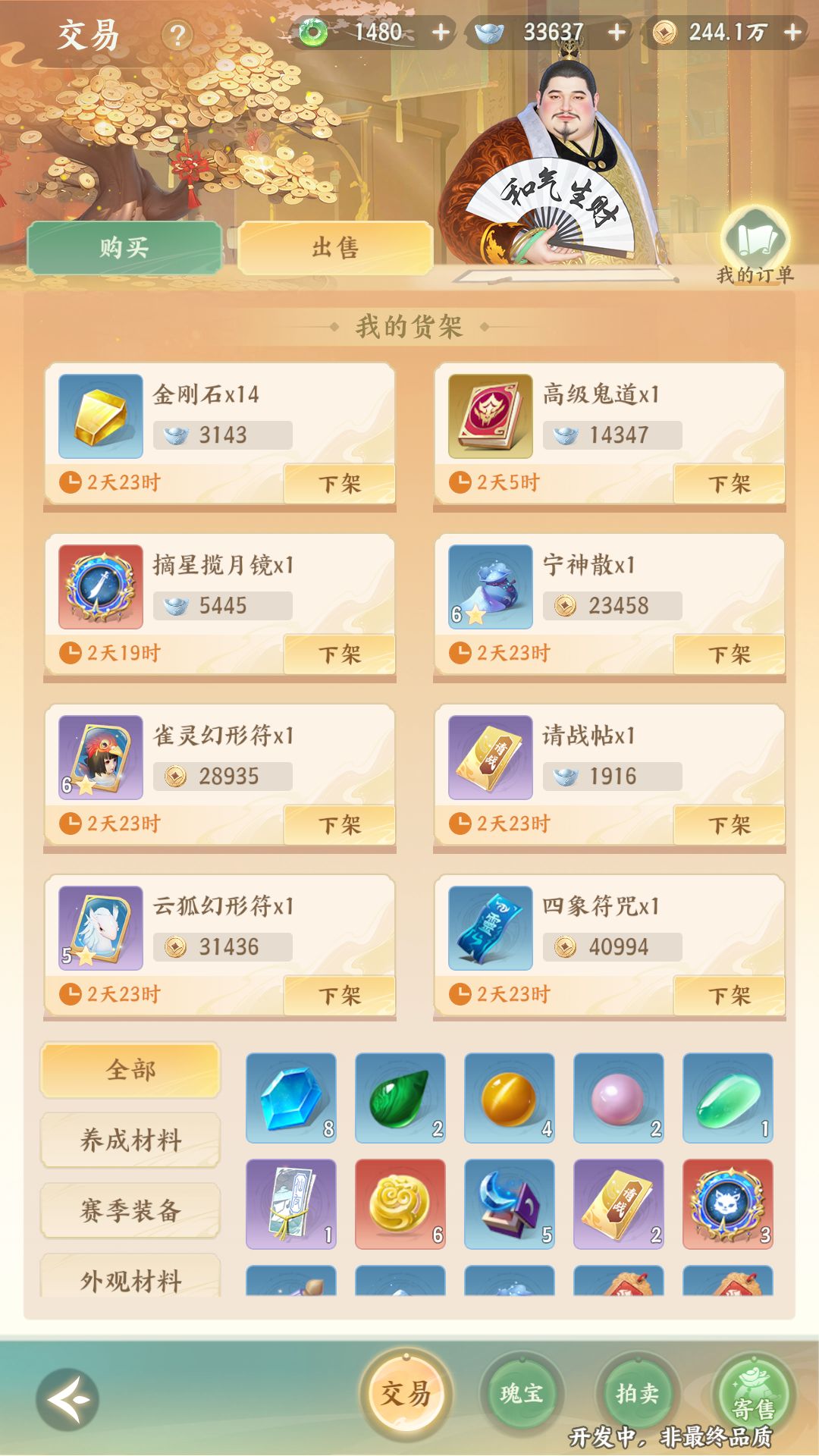This screenshot has width=819, height=1456.
Task: Select the 赛季装备 category filter
Action: [130, 1209]
